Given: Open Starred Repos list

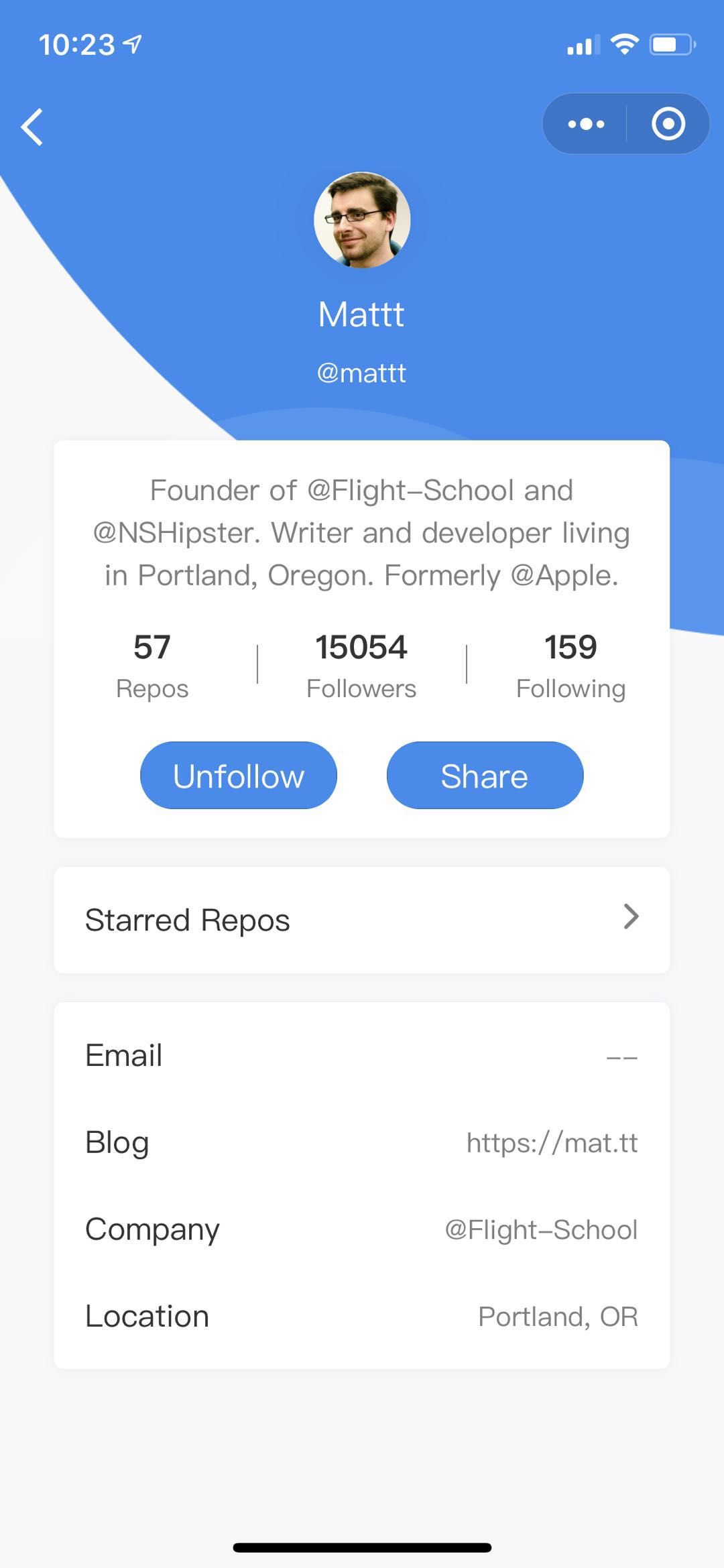Looking at the screenshot, I should click(362, 920).
